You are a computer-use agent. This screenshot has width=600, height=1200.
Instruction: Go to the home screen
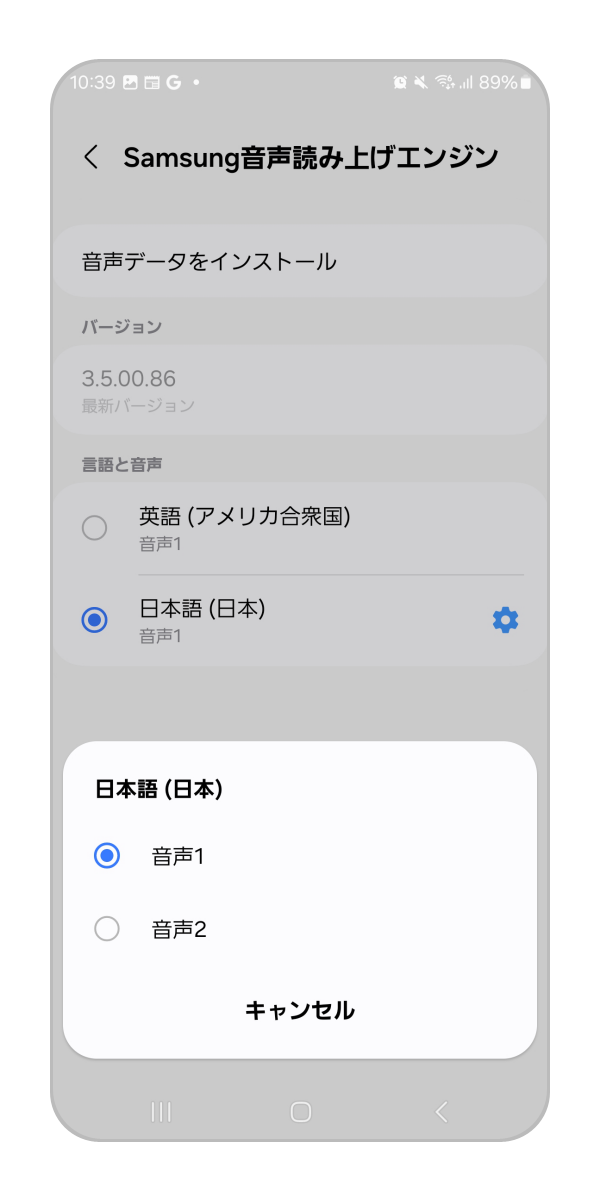tap(300, 1111)
